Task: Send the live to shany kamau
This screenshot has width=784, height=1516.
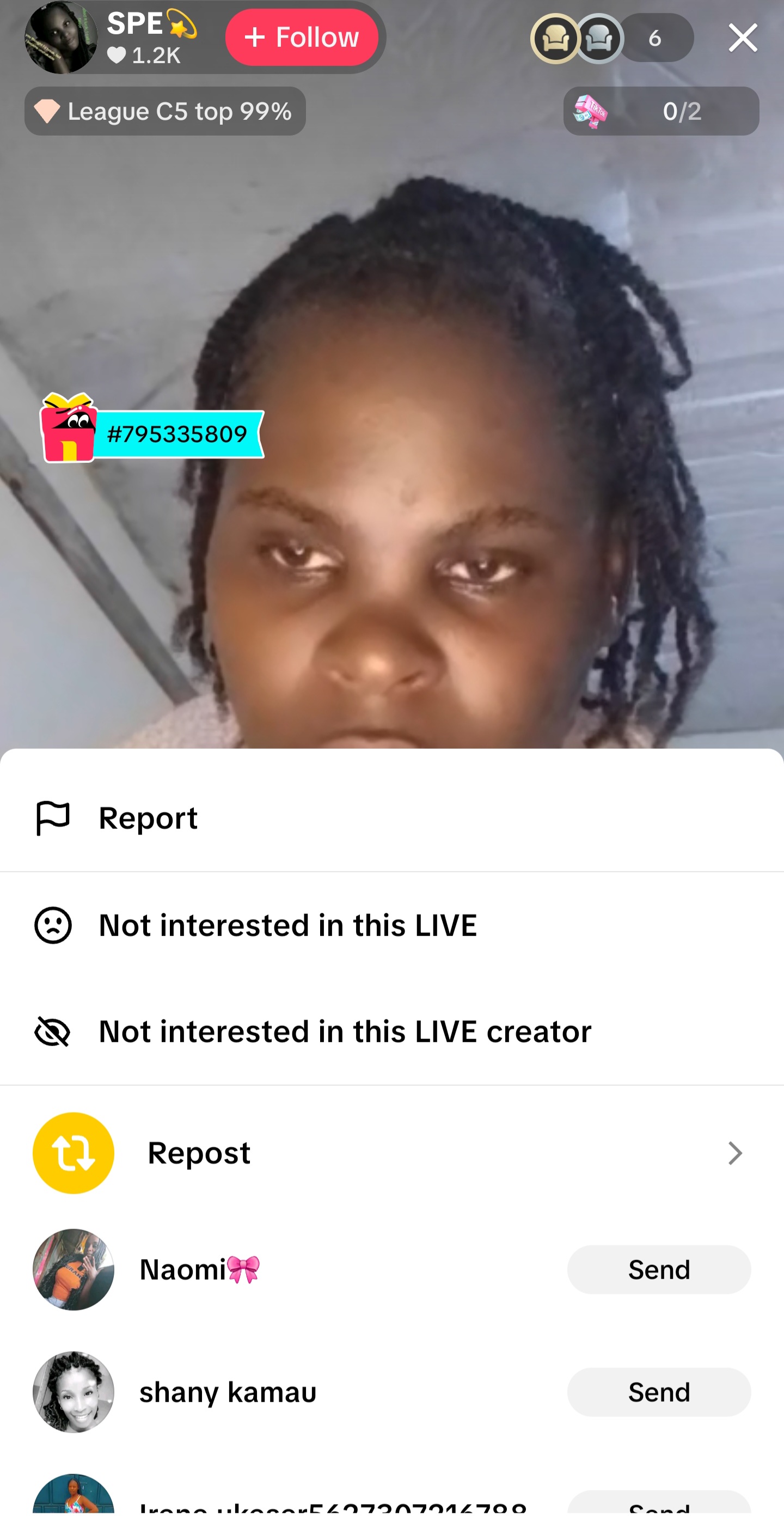Action: click(658, 1392)
